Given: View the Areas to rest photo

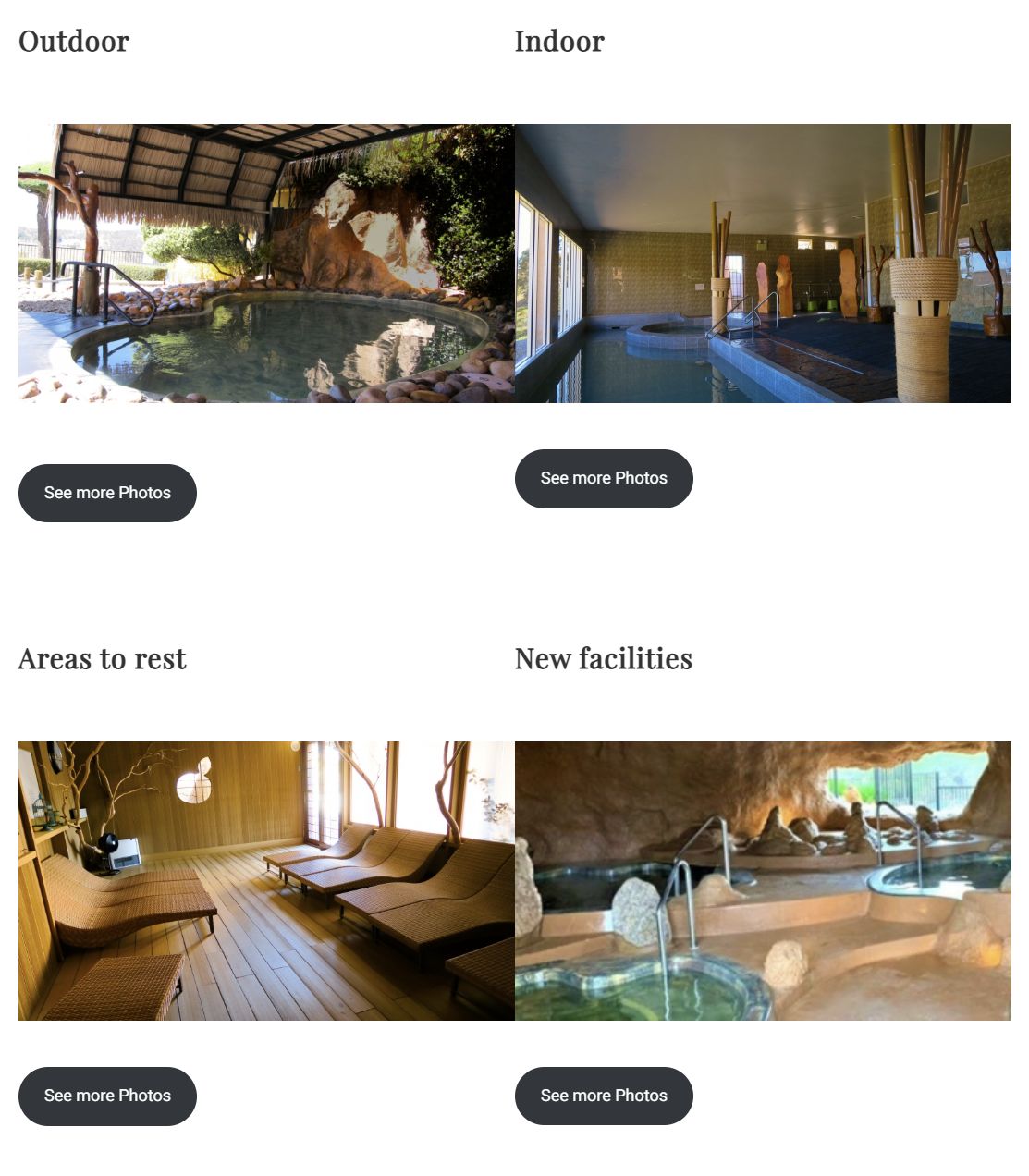Looking at the screenshot, I should click(x=266, y=880).
